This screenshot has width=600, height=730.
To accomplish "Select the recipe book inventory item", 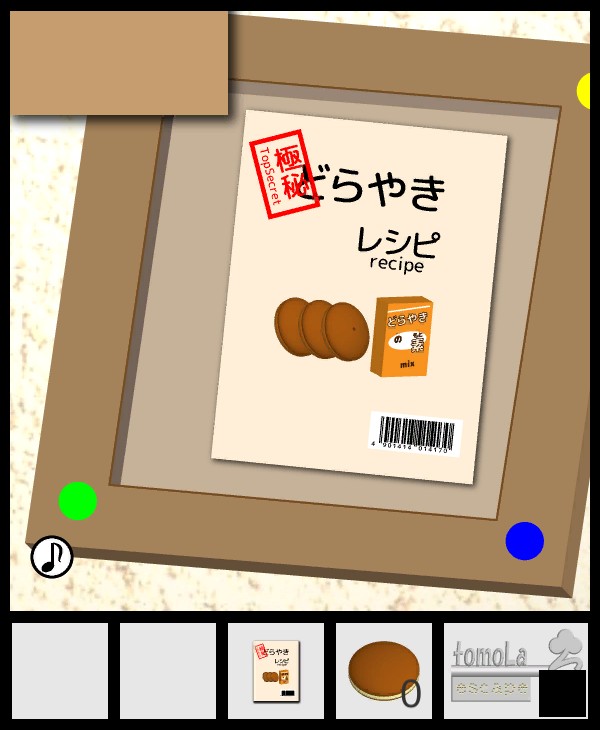I will (x=275, y=671).
